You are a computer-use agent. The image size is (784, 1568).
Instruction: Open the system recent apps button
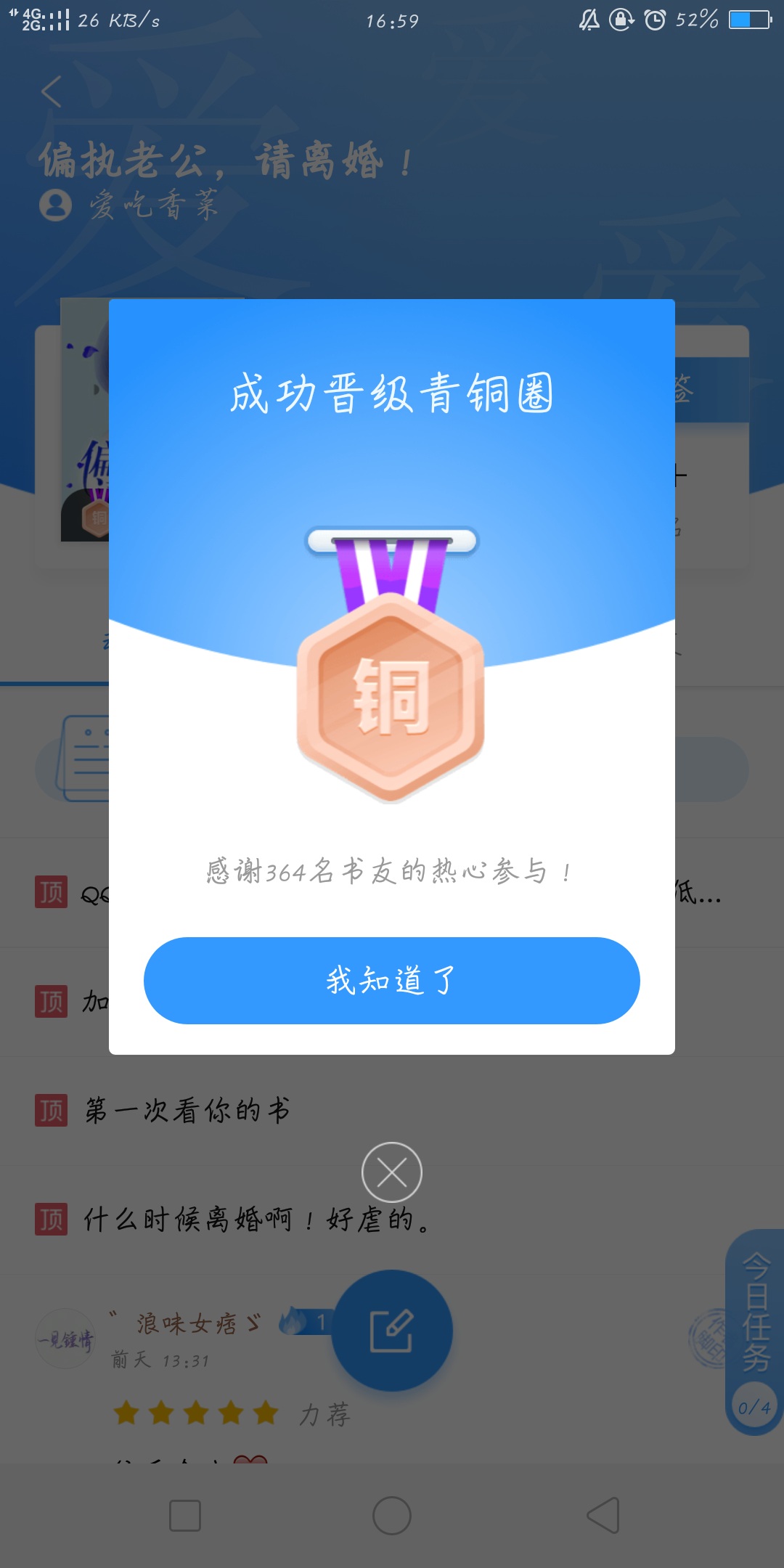(185, 1516)
